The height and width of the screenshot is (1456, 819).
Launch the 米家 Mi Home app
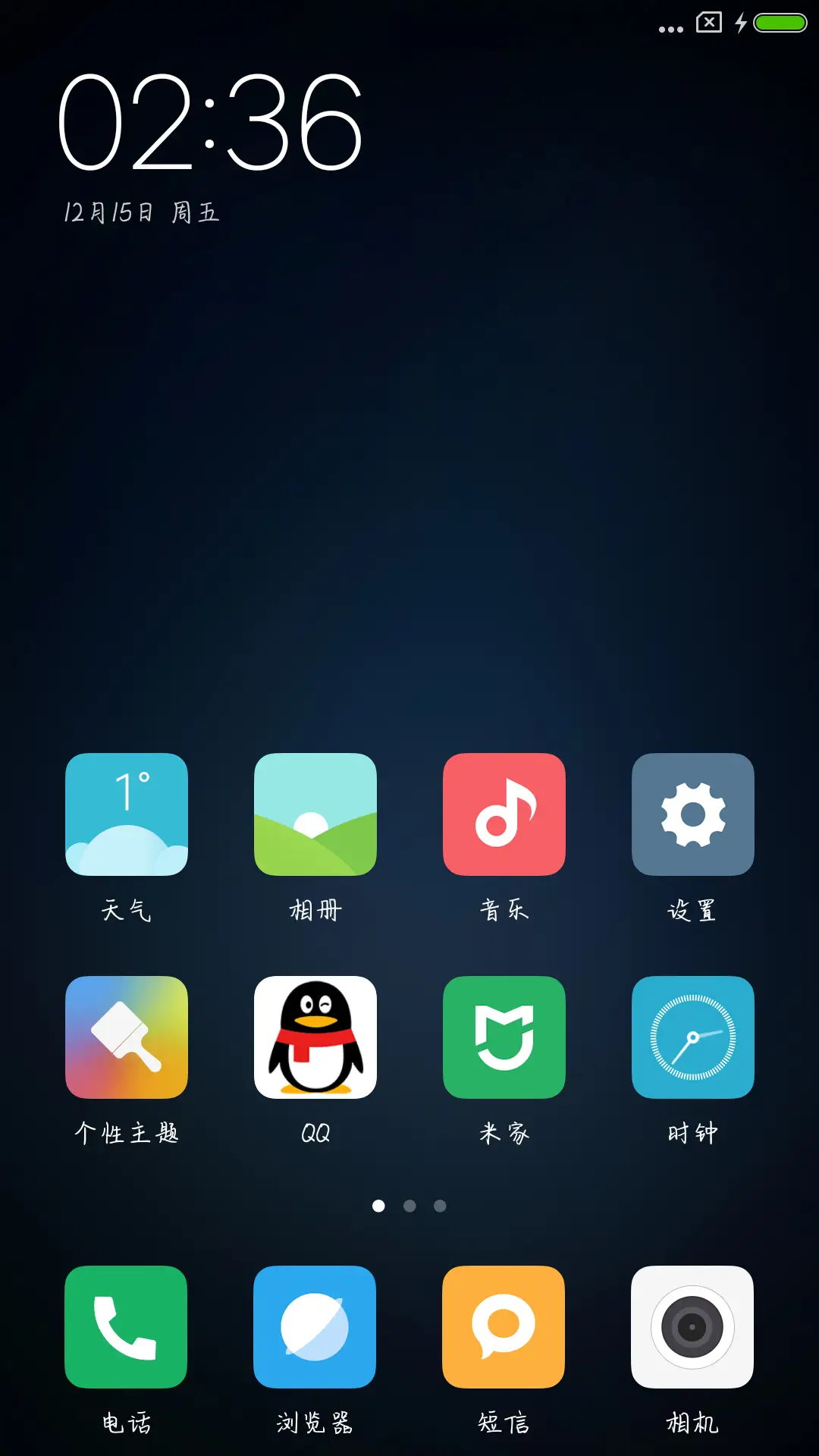click(504, 1037)
